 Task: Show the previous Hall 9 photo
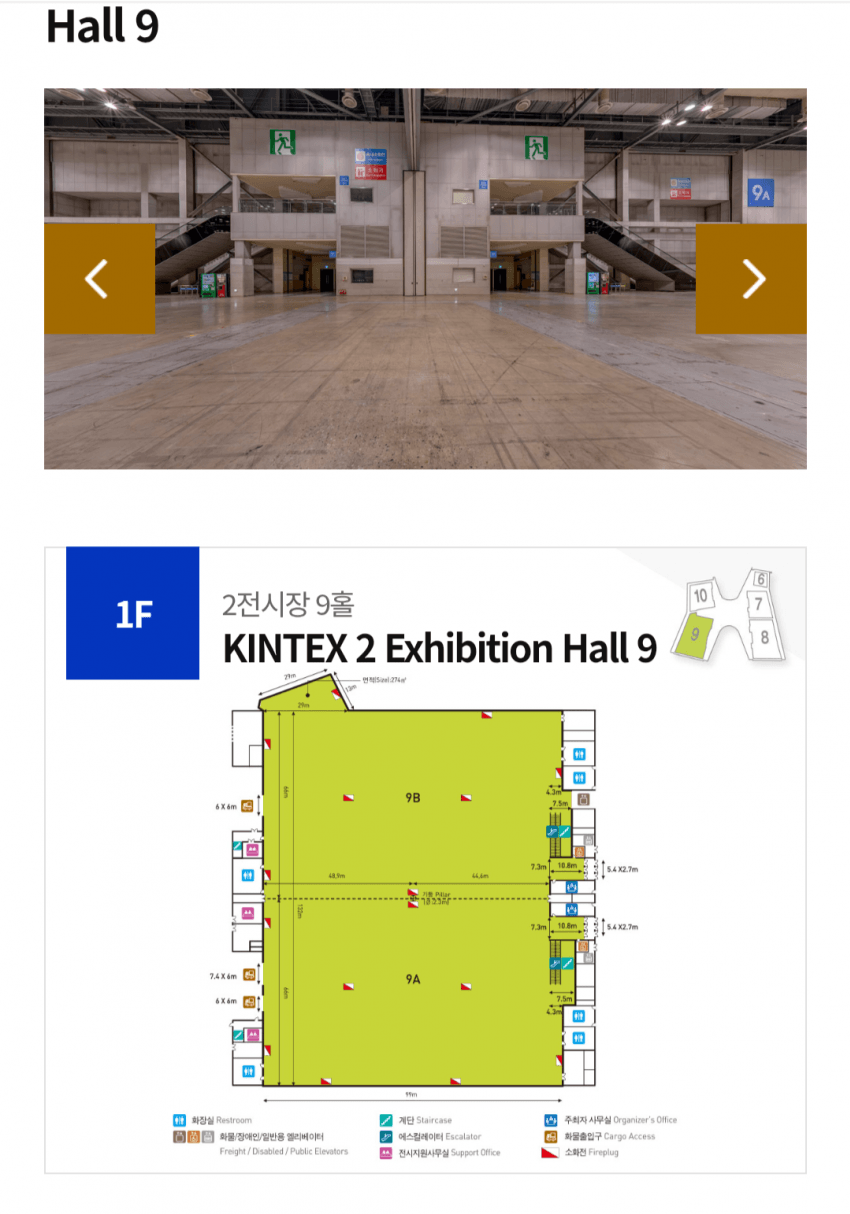coord(99,278)
